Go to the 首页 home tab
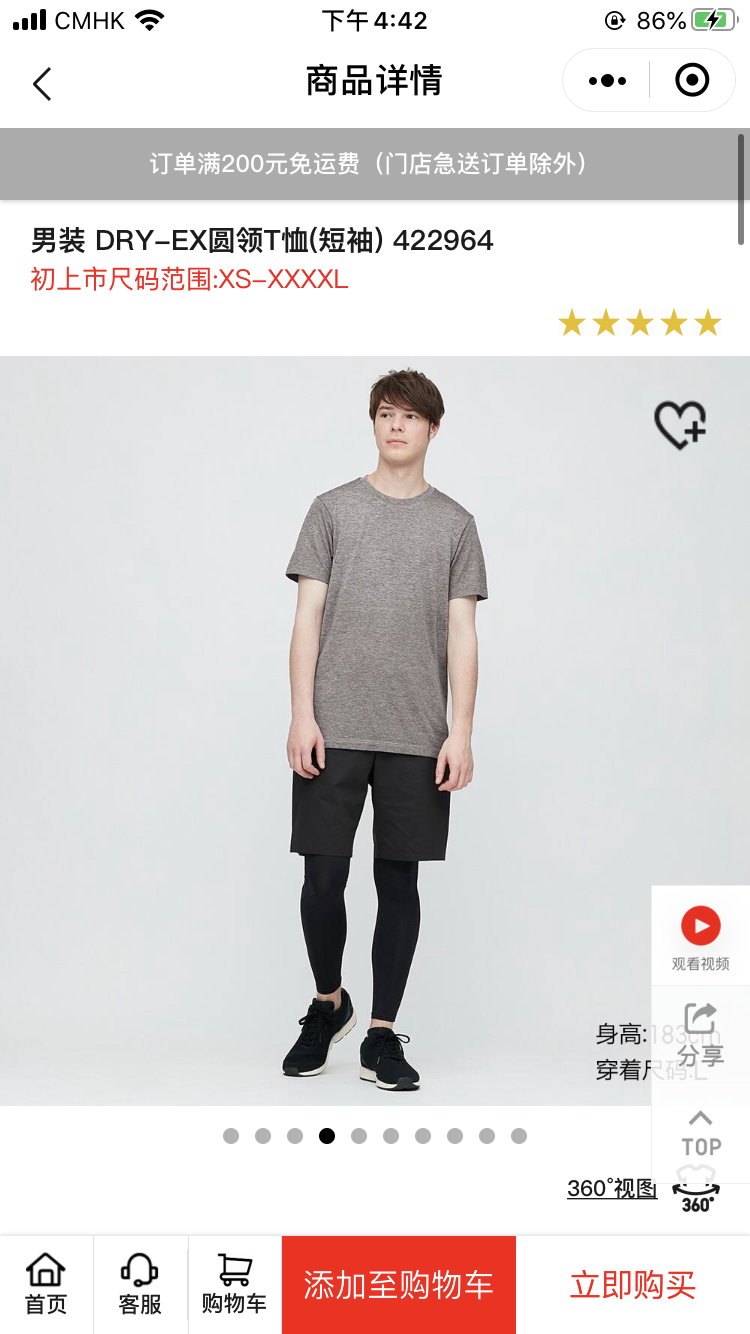This screenshot has width=750, height=1334. click(46, 1284)
